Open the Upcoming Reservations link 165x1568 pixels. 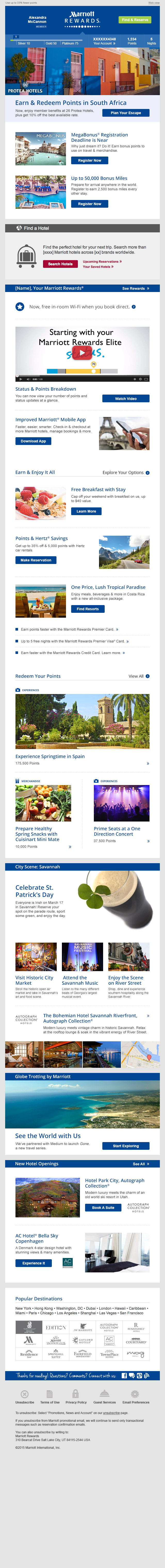[102, 261]
